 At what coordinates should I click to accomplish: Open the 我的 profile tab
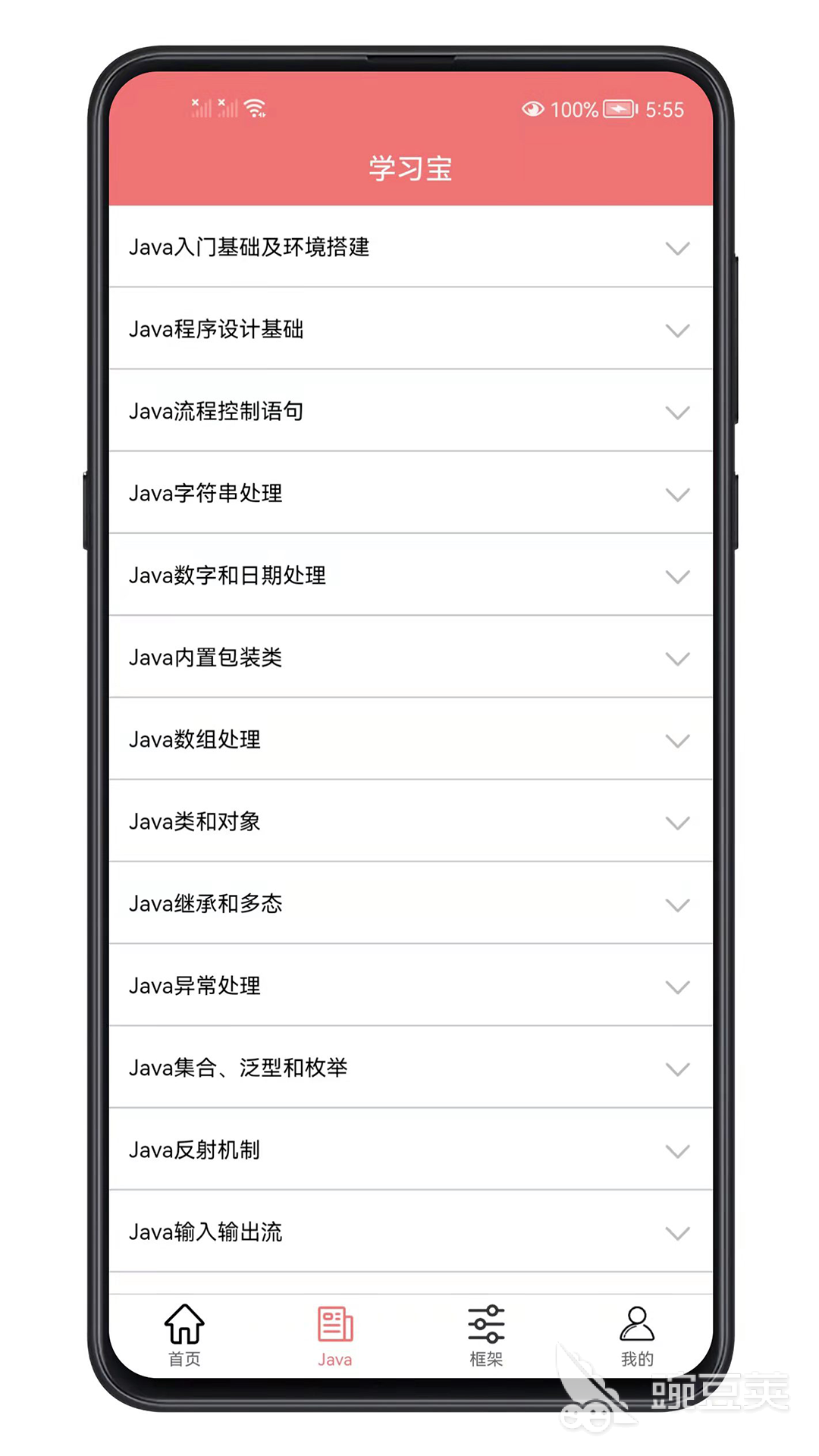pyautogui.click(x=637, y=1336)
